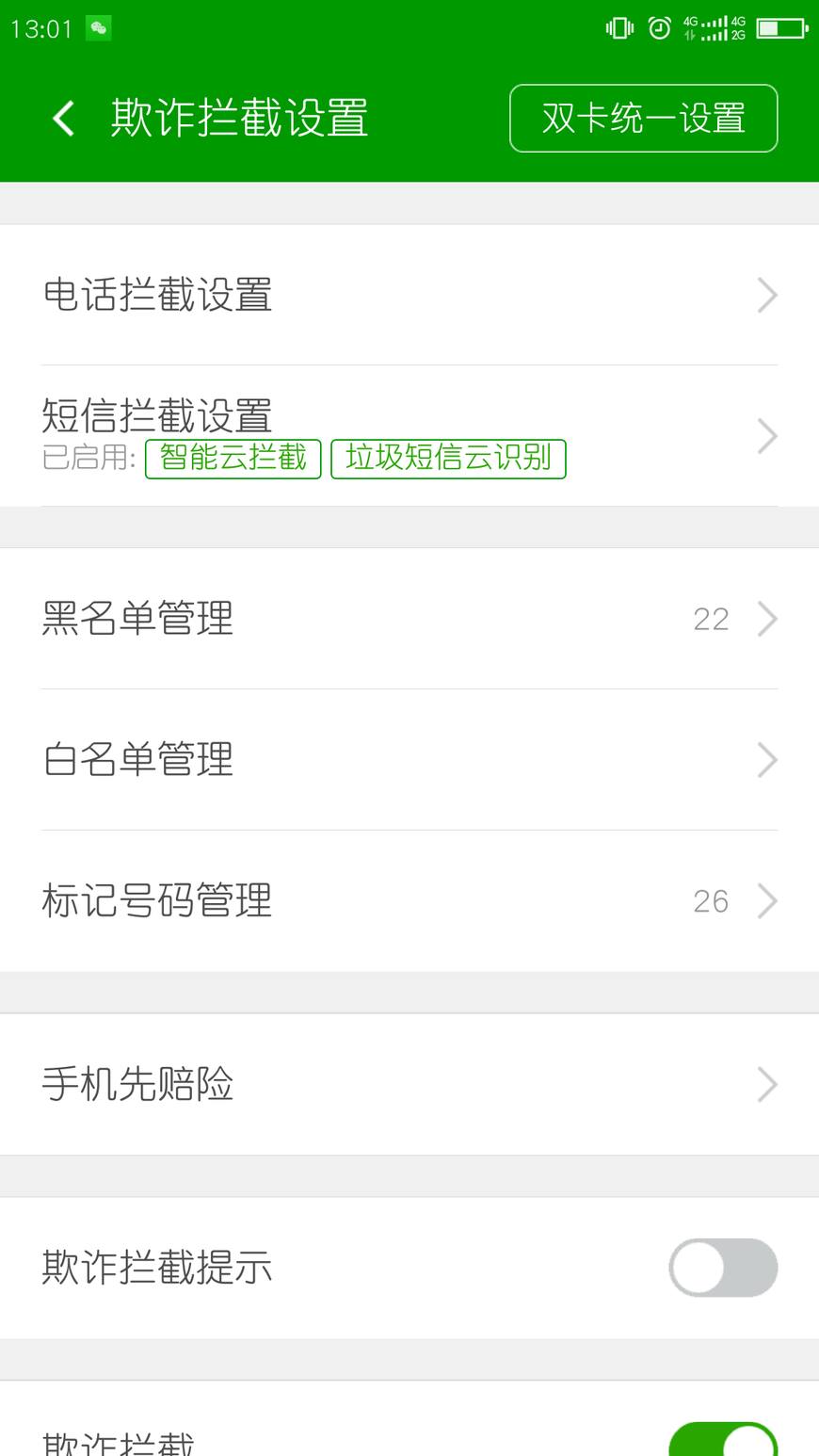This screenshot has width=819, height=1456.
Task: Open 手机先赔险
Action: pos(409,1084)
